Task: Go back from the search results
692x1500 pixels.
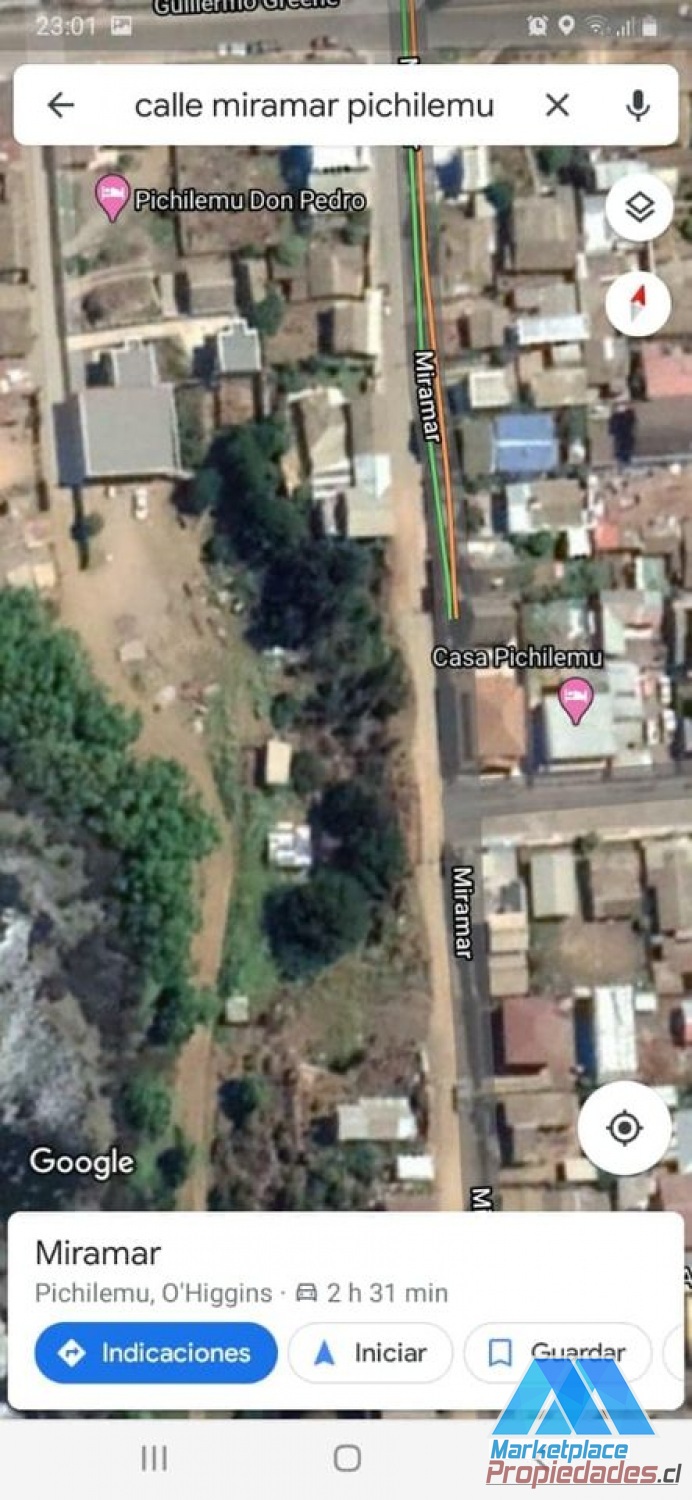Action: tap(61, 105)
